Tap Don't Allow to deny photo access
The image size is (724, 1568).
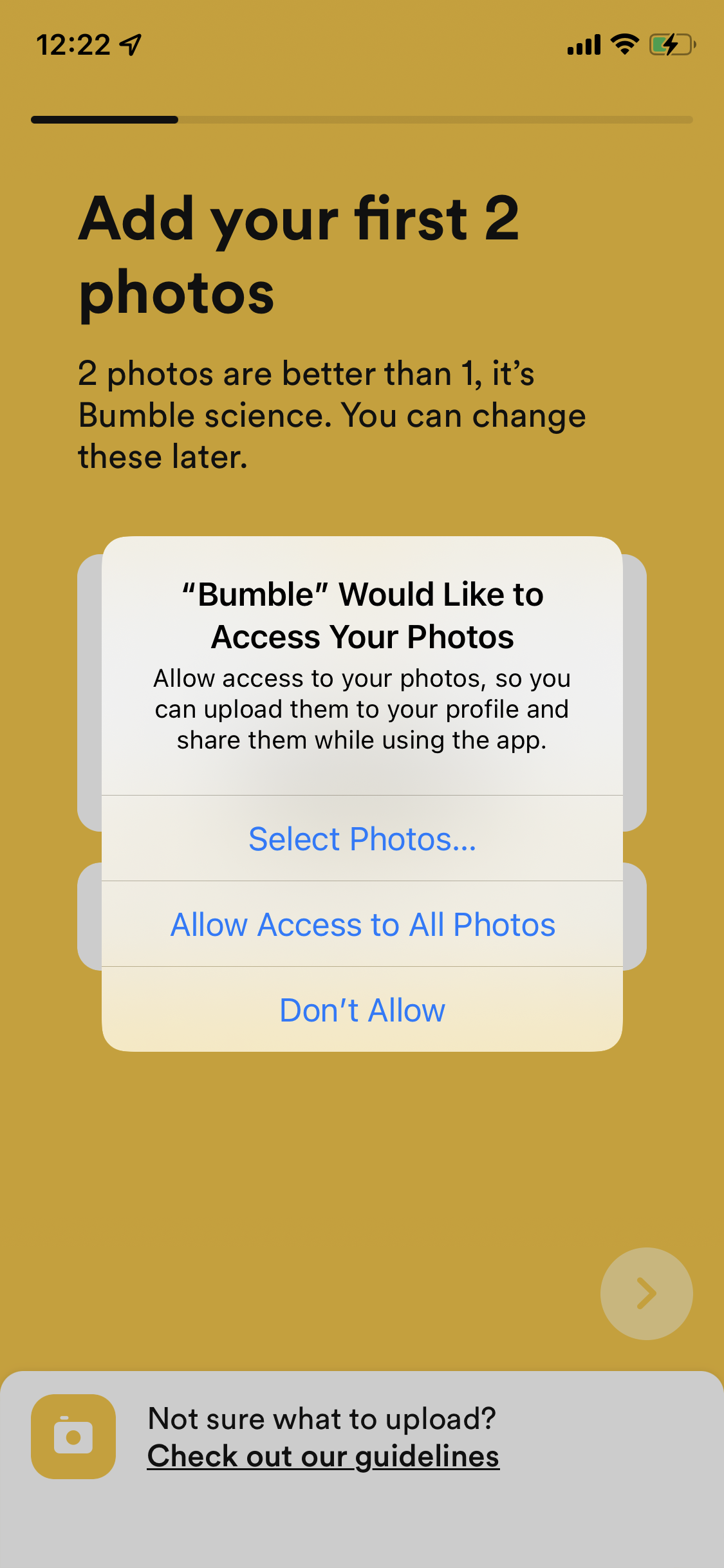[362, 1010]
